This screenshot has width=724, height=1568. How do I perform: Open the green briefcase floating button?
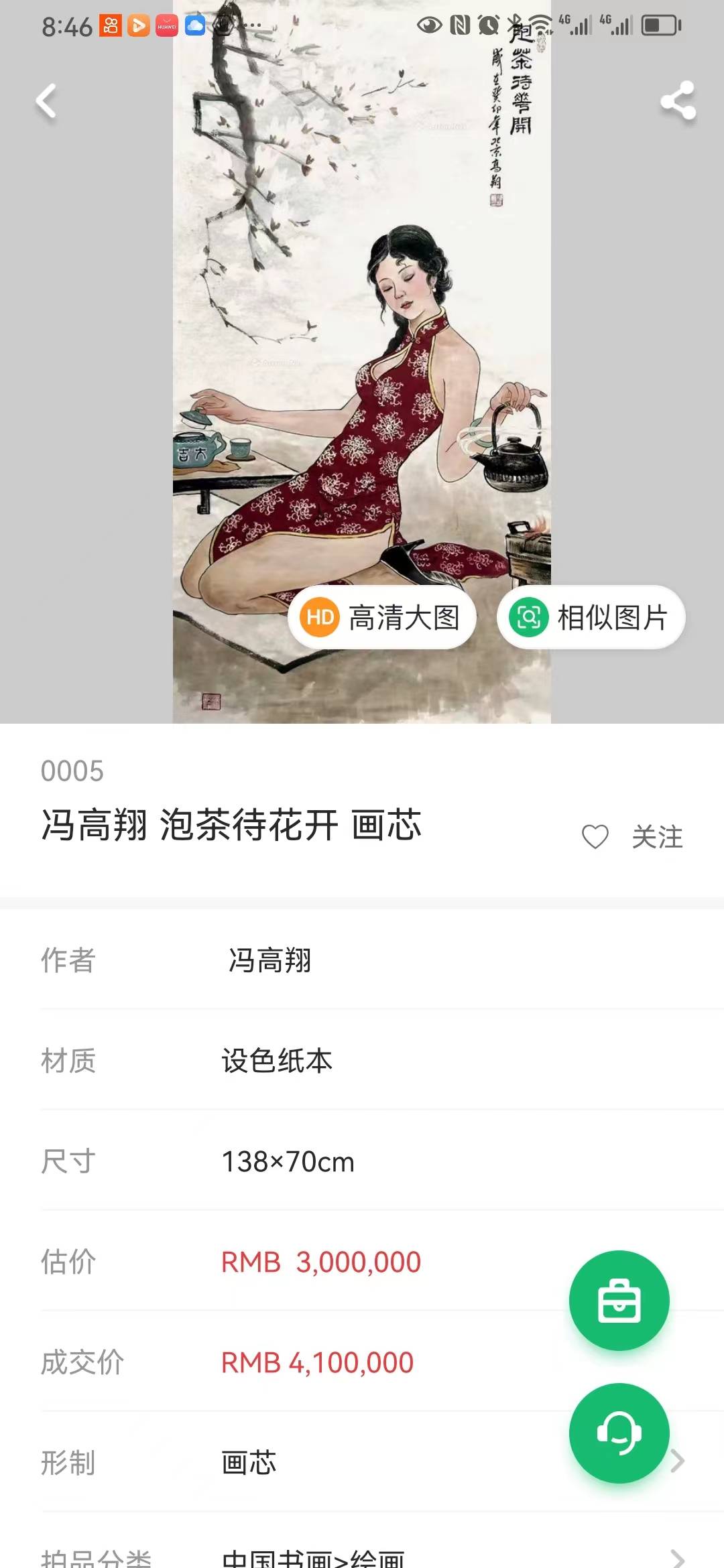click(619, 1300)
